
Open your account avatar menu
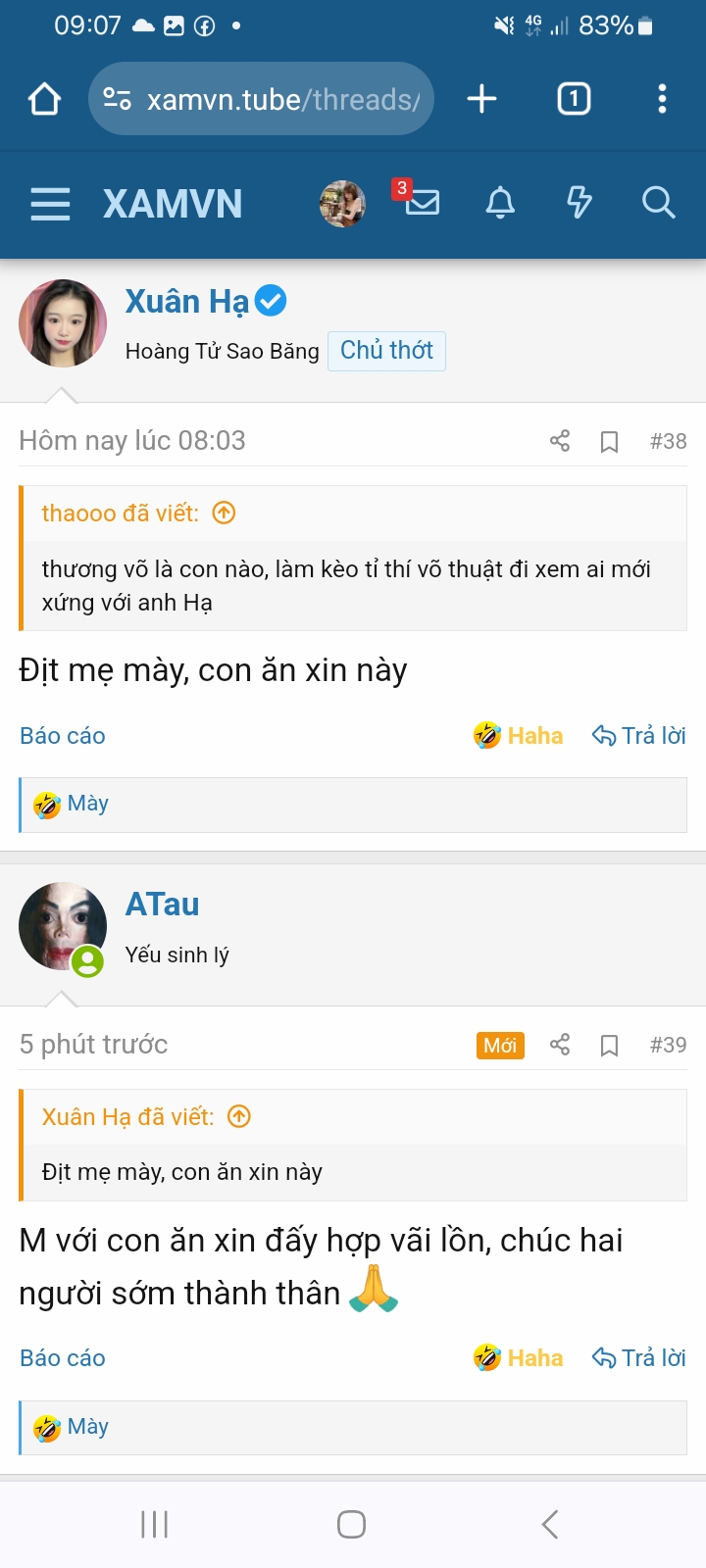(x=342, y=204)
